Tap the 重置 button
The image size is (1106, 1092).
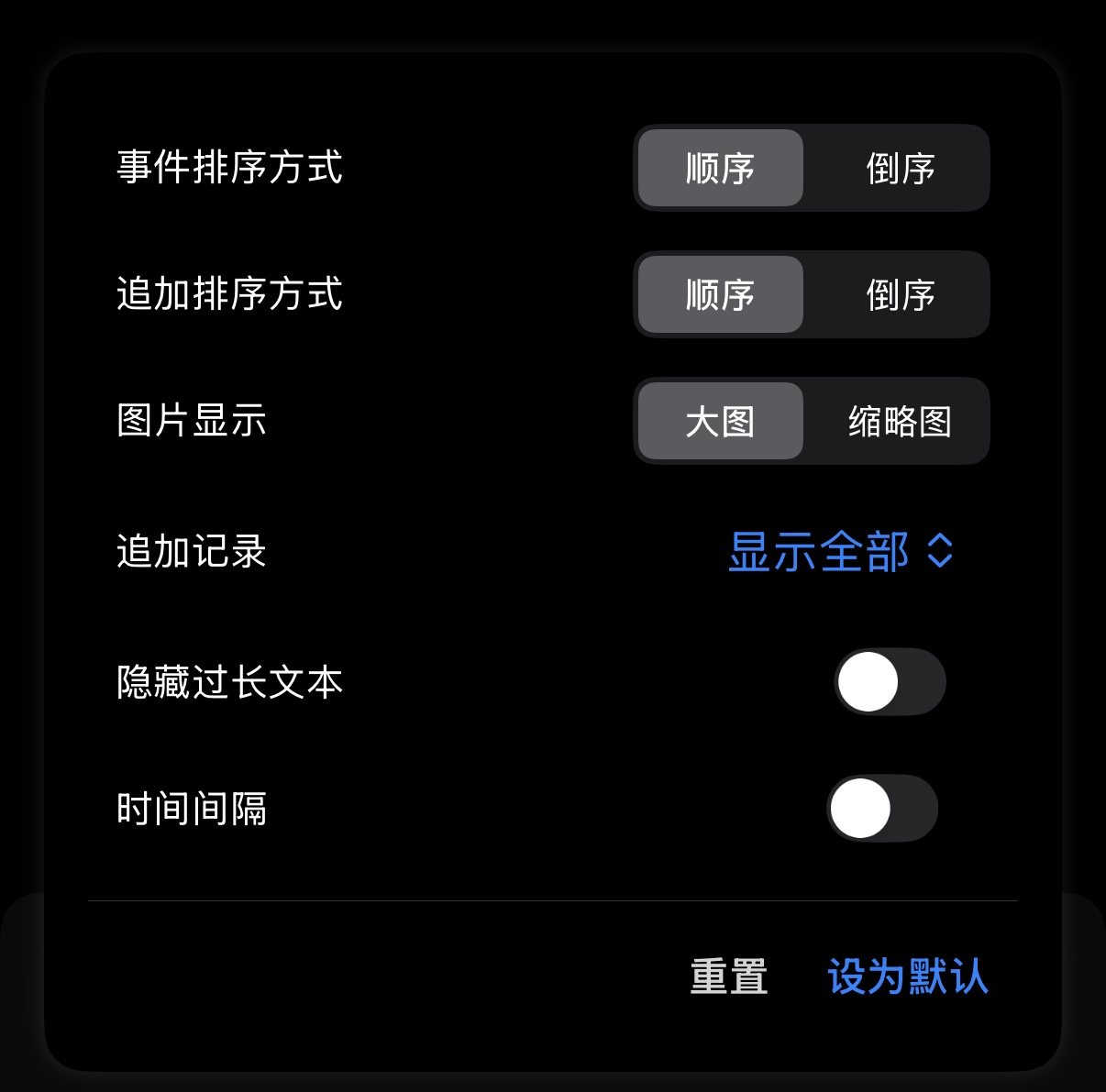coord(729,976)
